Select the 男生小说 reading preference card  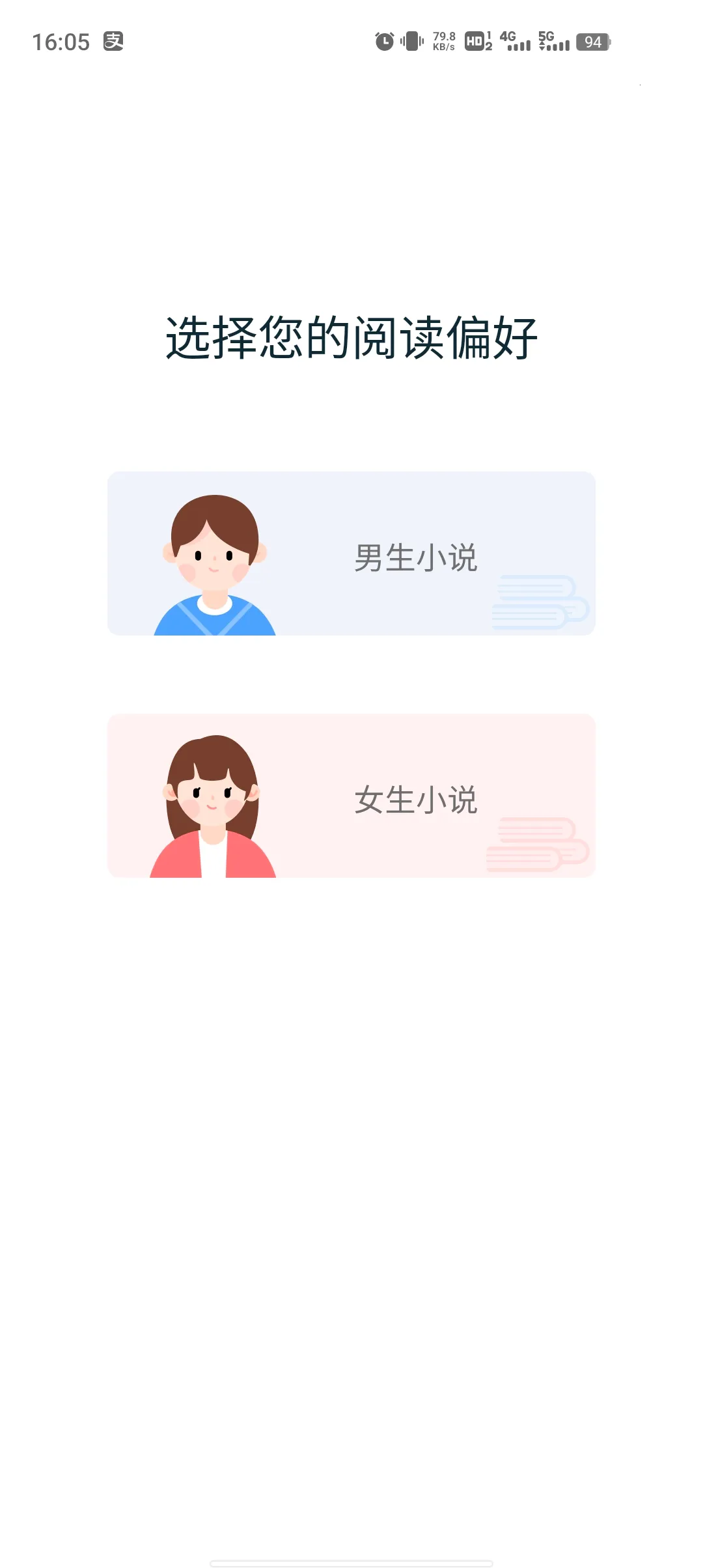pyautogui.click(x=351, y=553)
